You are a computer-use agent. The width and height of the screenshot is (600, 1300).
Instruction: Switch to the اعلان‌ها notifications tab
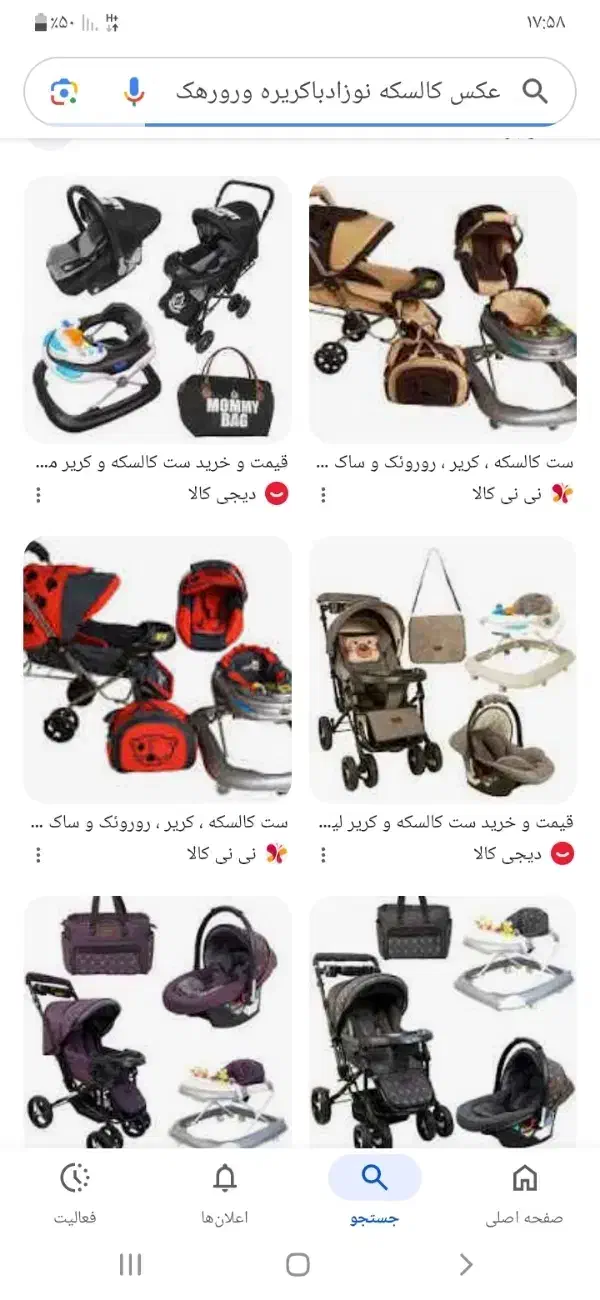pos(225,1193)
